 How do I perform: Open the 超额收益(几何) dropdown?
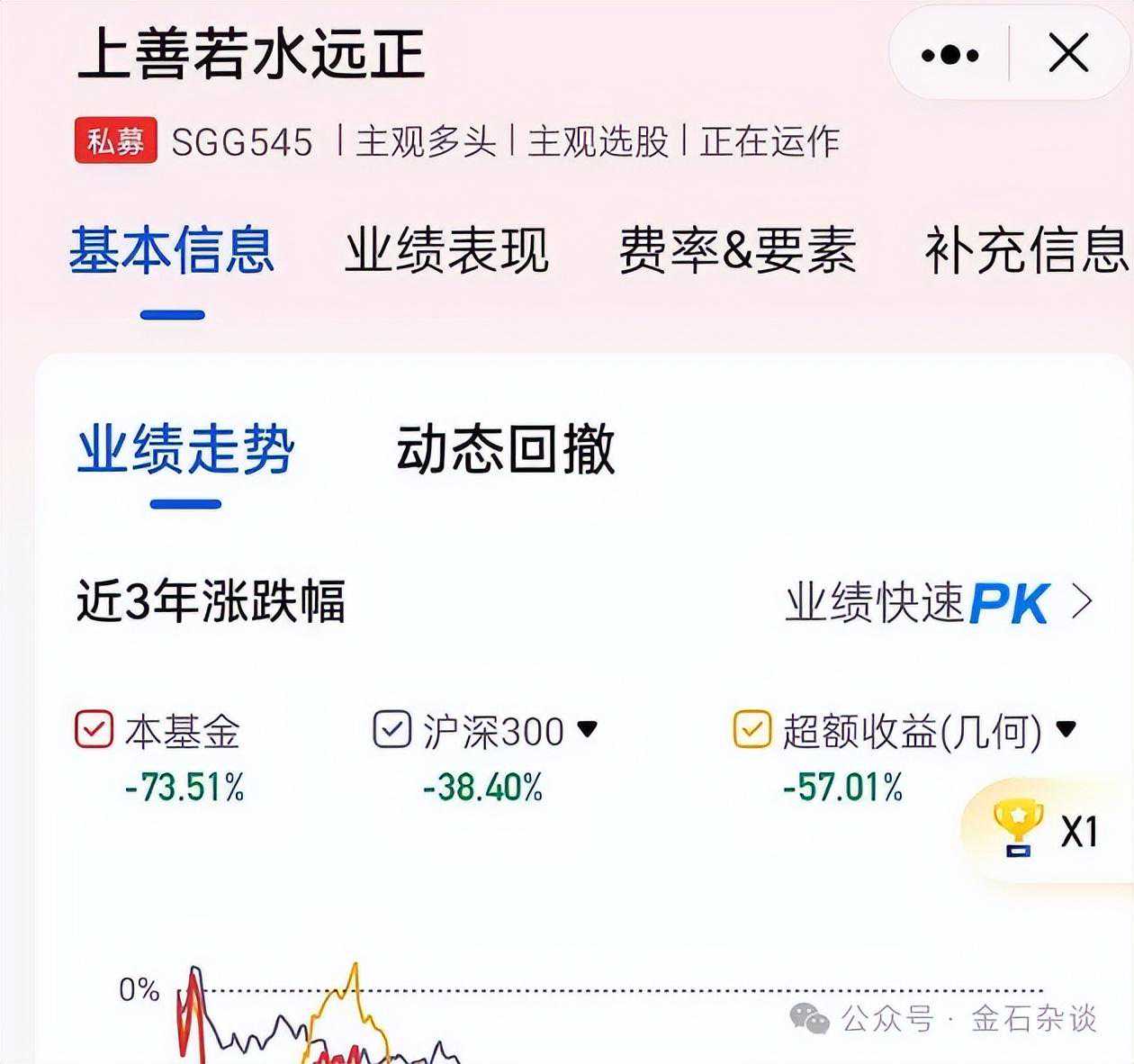[1066, 728]
